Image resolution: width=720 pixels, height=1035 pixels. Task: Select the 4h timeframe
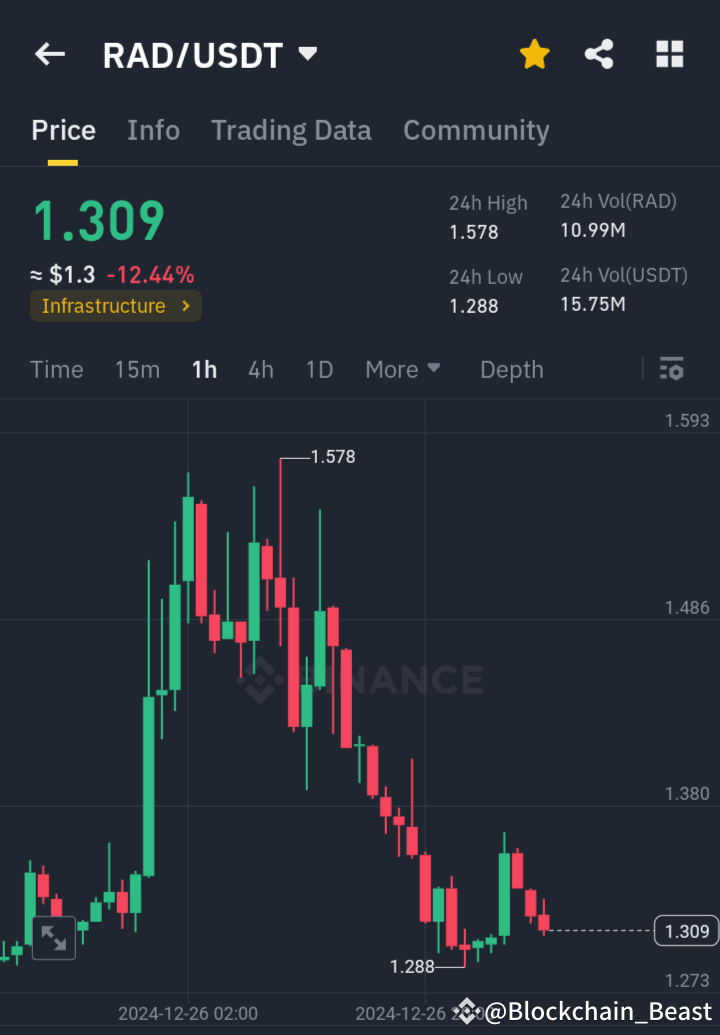pos(260,369)
